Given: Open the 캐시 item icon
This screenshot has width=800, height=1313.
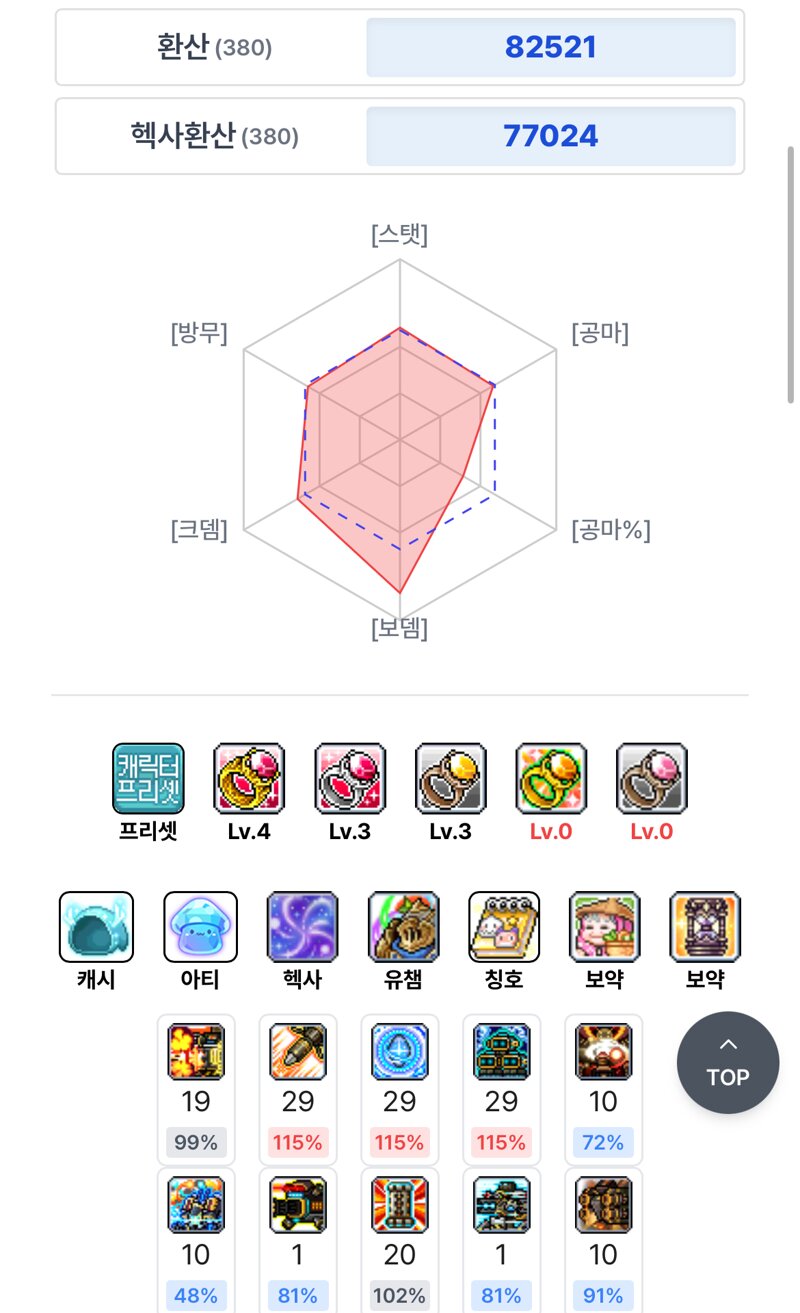Looking at the screenshot, I should pyautogui.click(x=96, y=927).
